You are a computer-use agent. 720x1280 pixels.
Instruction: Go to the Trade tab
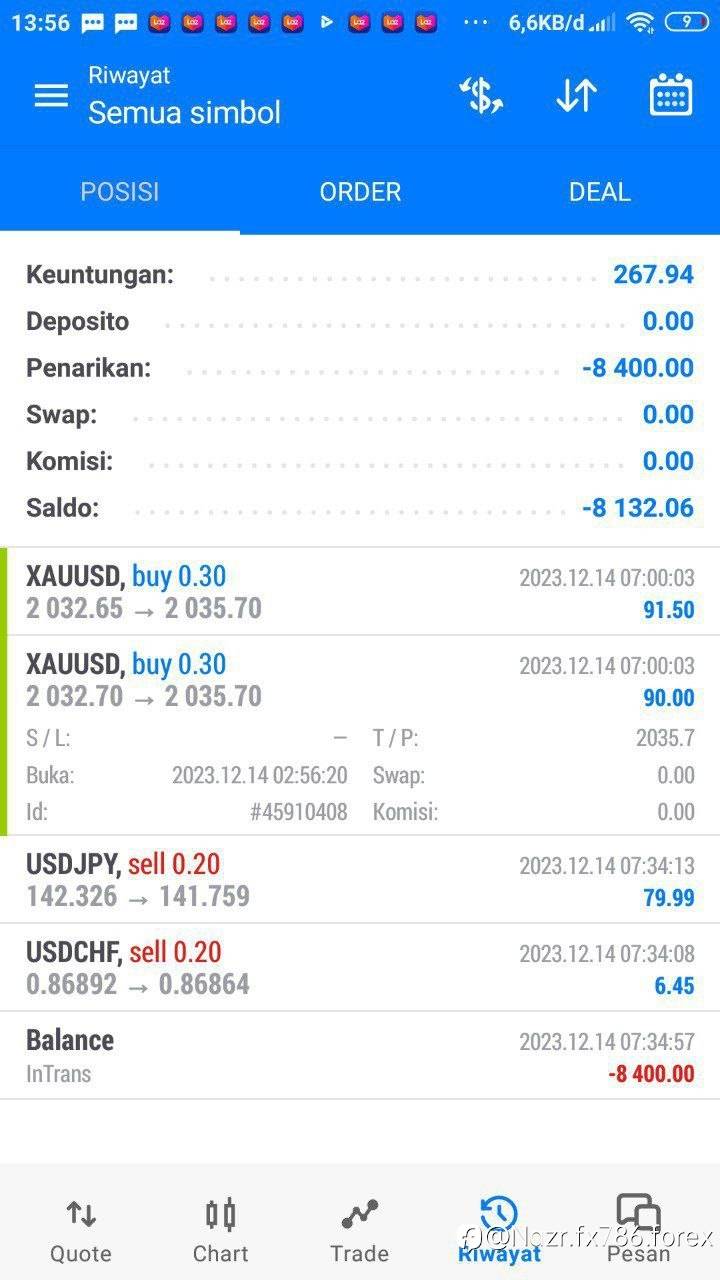click(x=360, y=1231)
